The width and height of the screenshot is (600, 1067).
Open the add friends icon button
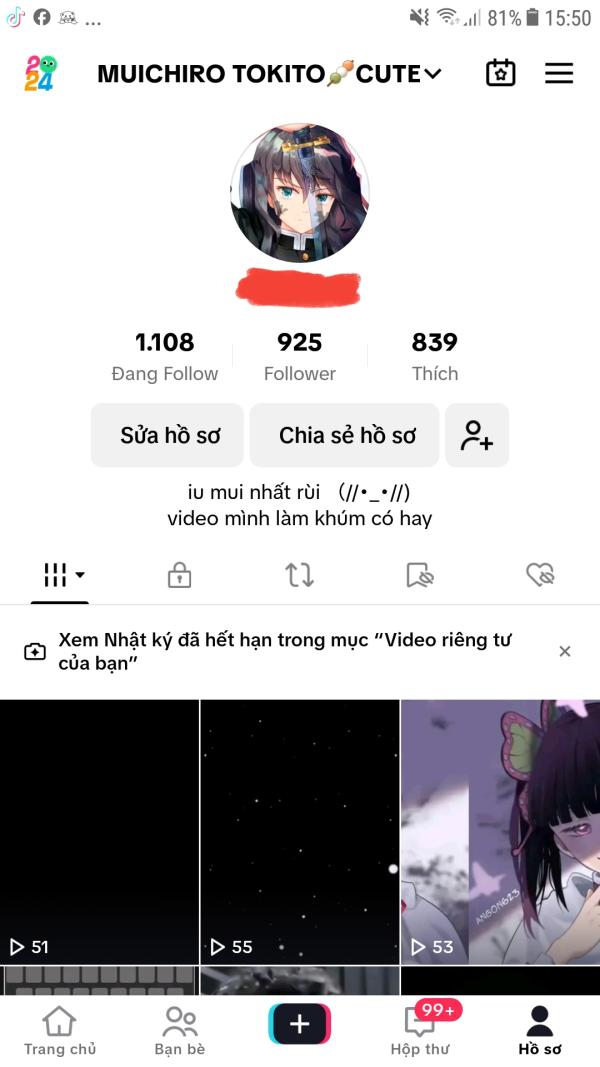pos(477,435)
